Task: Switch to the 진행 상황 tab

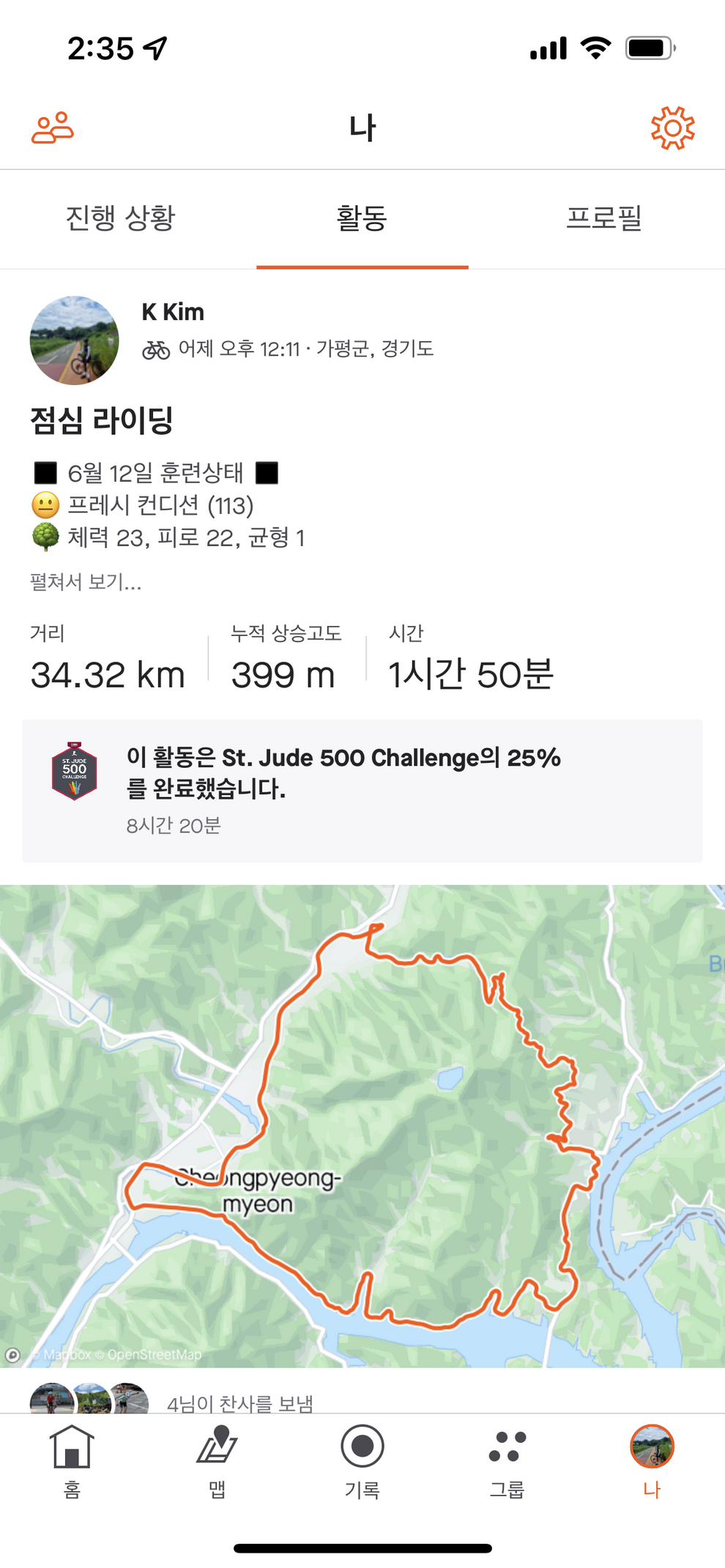Action: 121,218
